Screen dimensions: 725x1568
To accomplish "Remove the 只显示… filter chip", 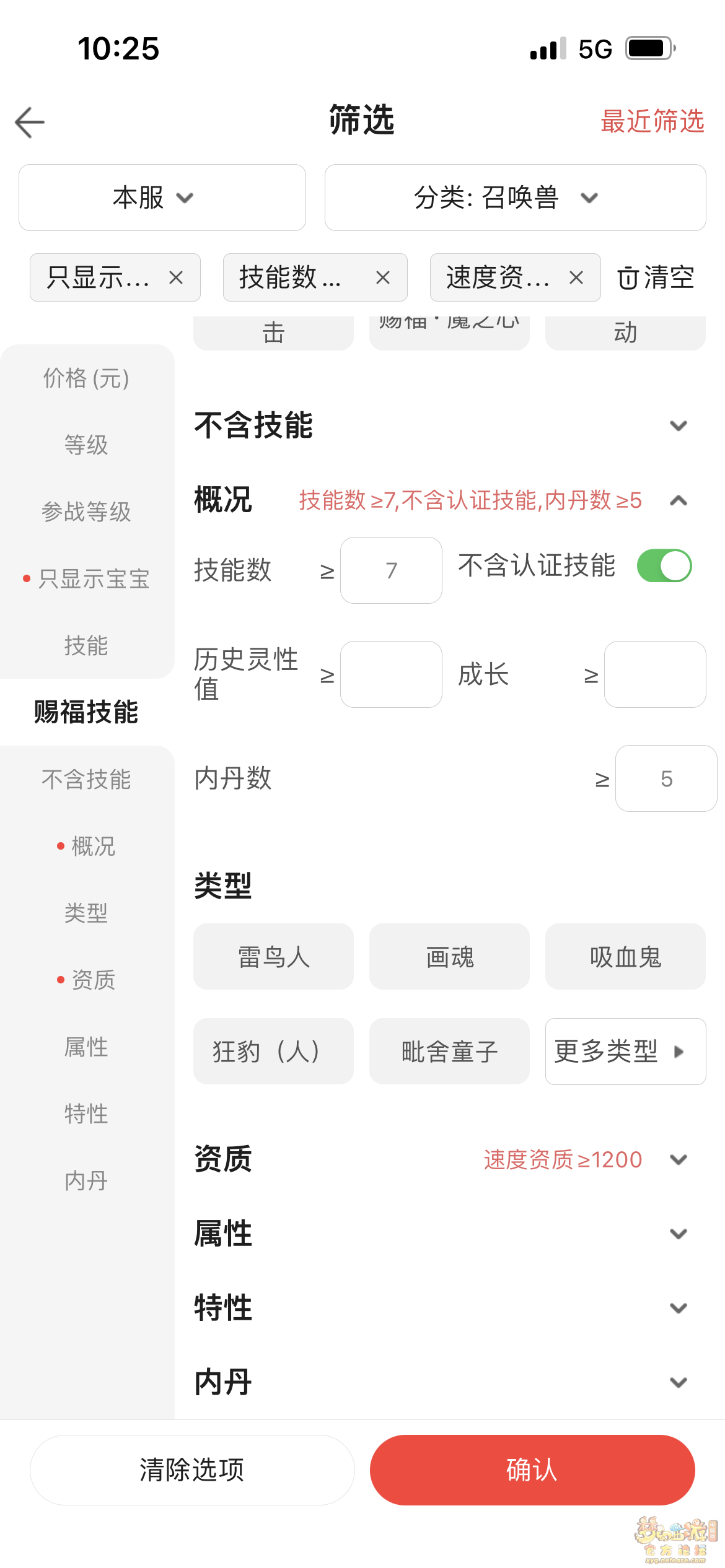I will click(x=176, y=277).
